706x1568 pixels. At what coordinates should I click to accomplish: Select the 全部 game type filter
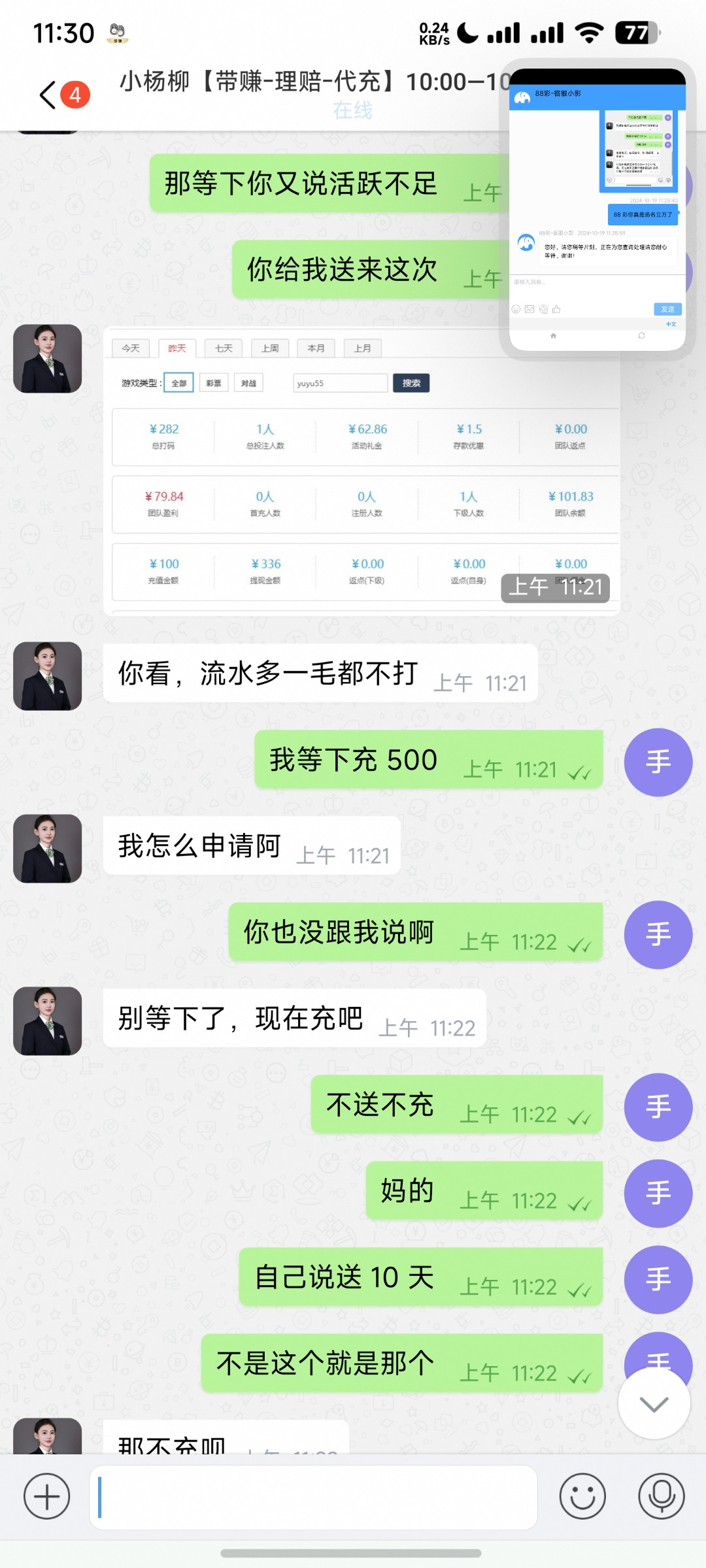point(180,382)
